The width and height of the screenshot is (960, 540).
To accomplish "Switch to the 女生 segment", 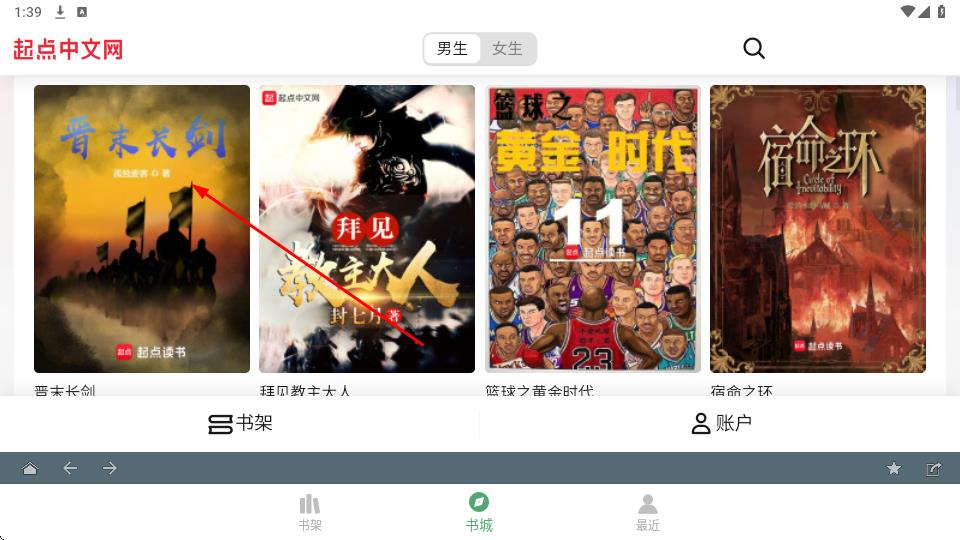I will 508,48.
